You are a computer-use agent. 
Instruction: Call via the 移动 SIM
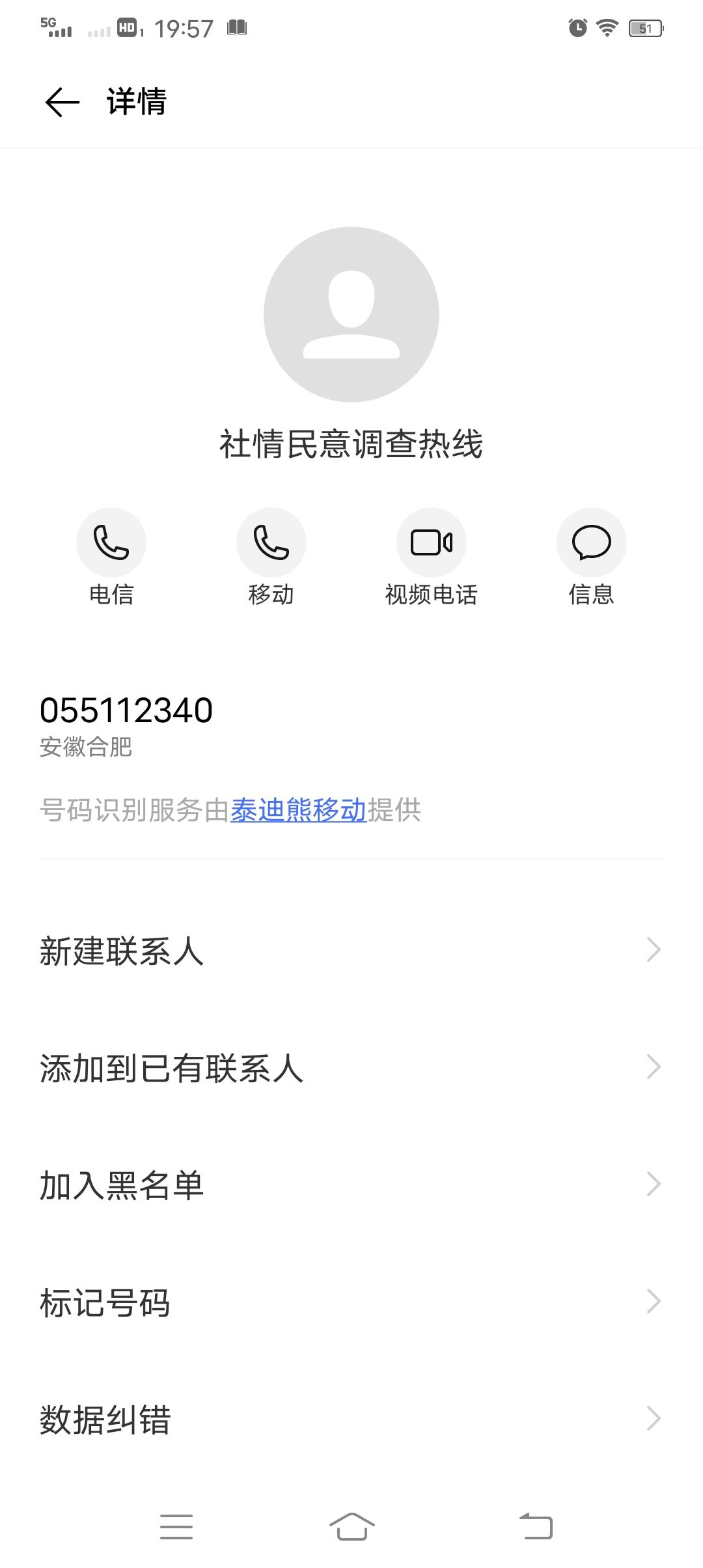(x=271, y=542)
